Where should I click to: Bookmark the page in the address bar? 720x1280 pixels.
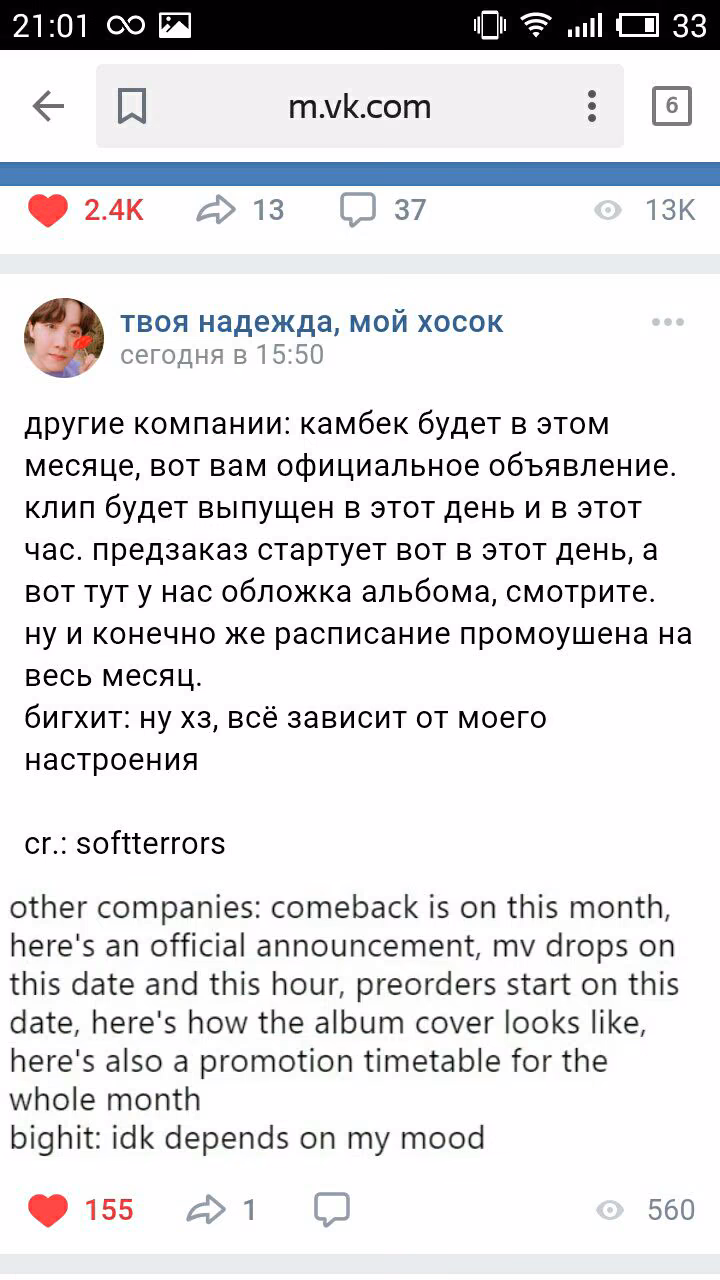pyautogui.click(x=132, y=106)
